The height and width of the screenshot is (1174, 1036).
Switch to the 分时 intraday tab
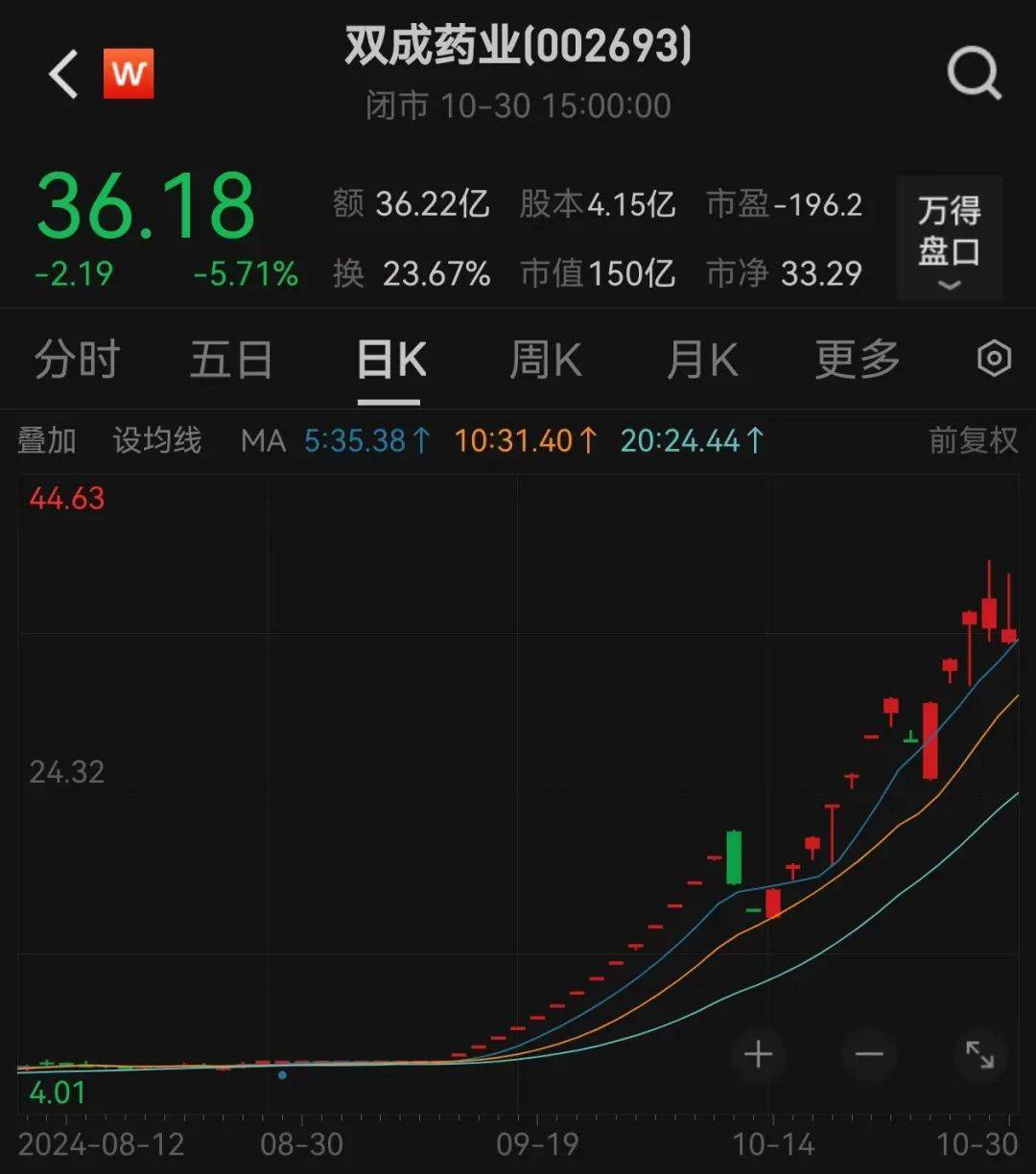(77, 360)
